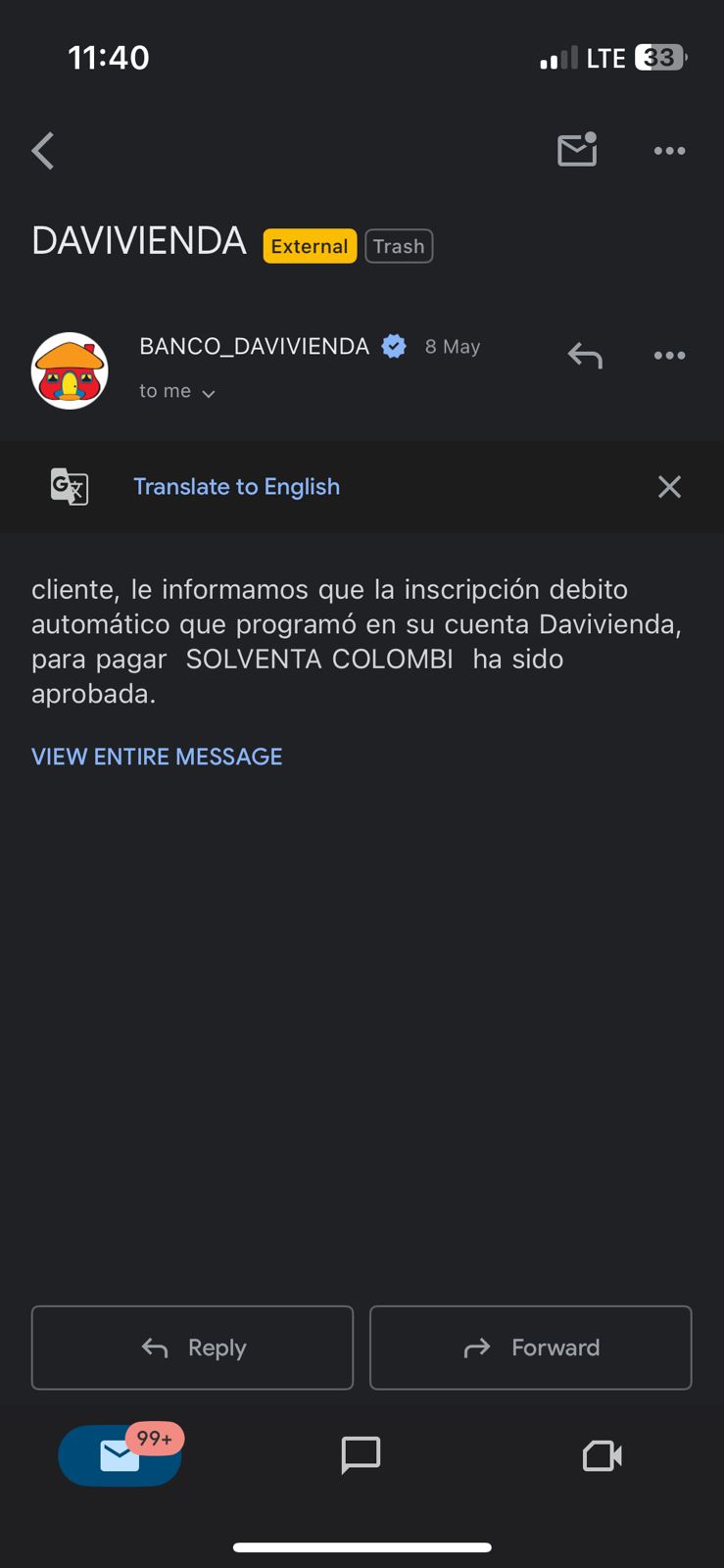Switch to the Meet video tab
724x1568 pixels.
click(602, 1455)
